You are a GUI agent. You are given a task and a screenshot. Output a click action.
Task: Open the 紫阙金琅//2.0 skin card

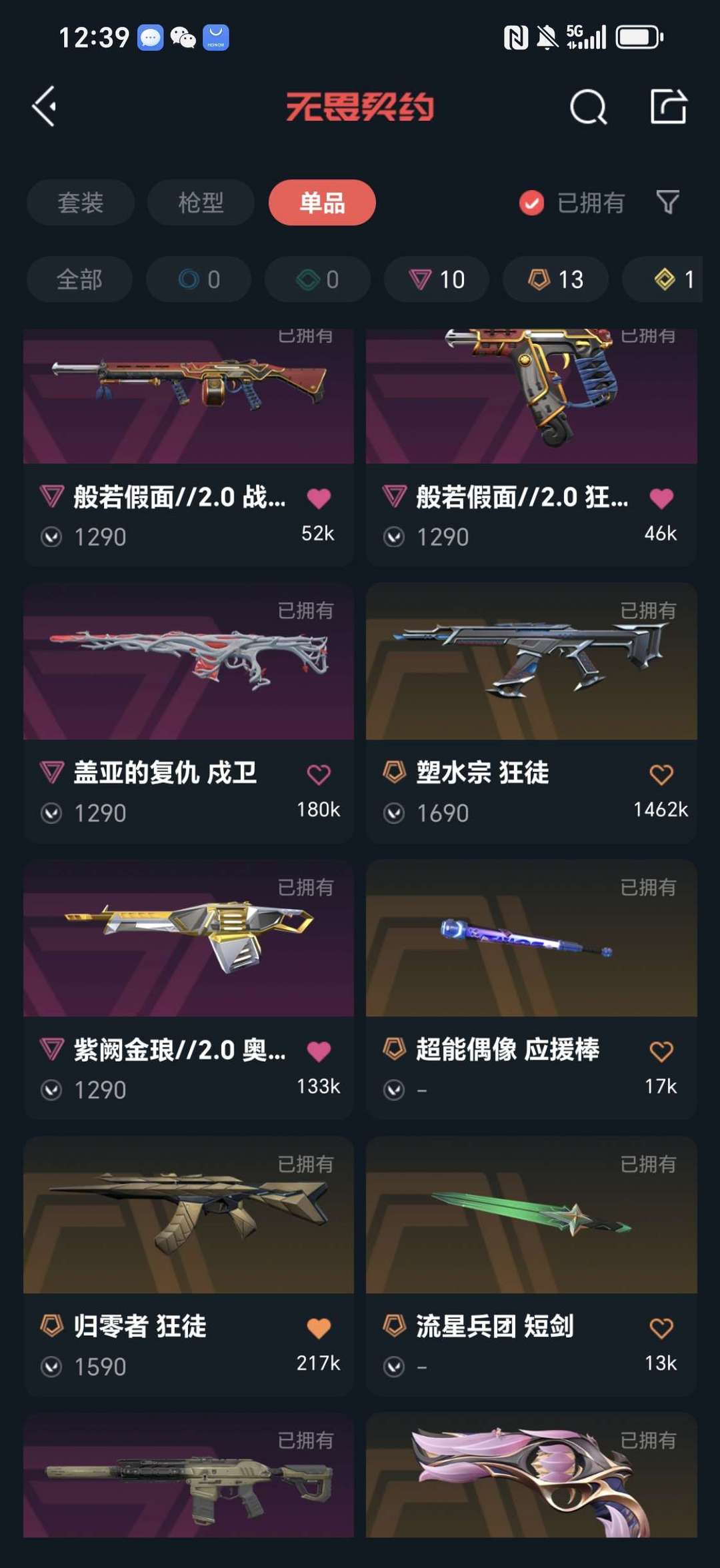tap(189, 990)
